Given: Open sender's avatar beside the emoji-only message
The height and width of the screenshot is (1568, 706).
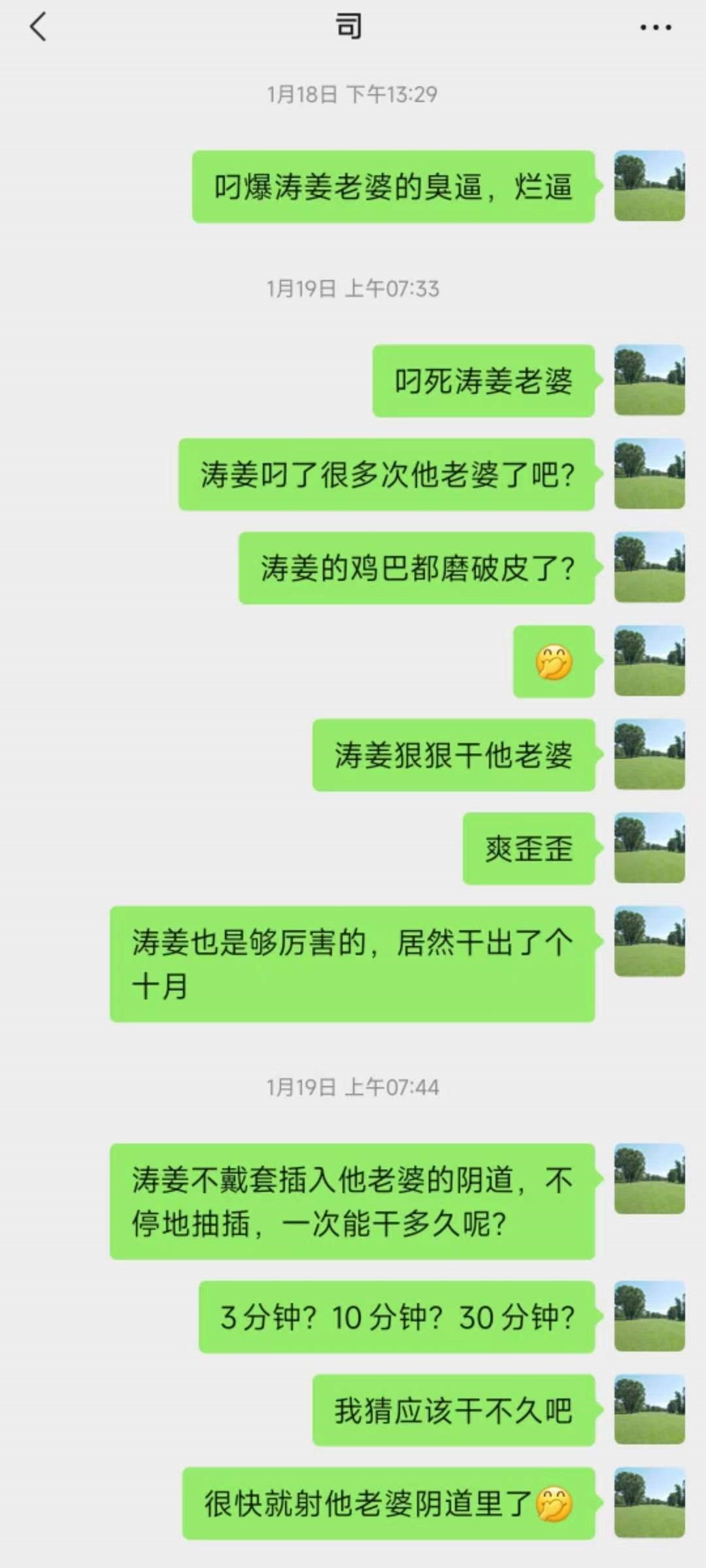Looking at the screenshot, I should click(649, 661).
